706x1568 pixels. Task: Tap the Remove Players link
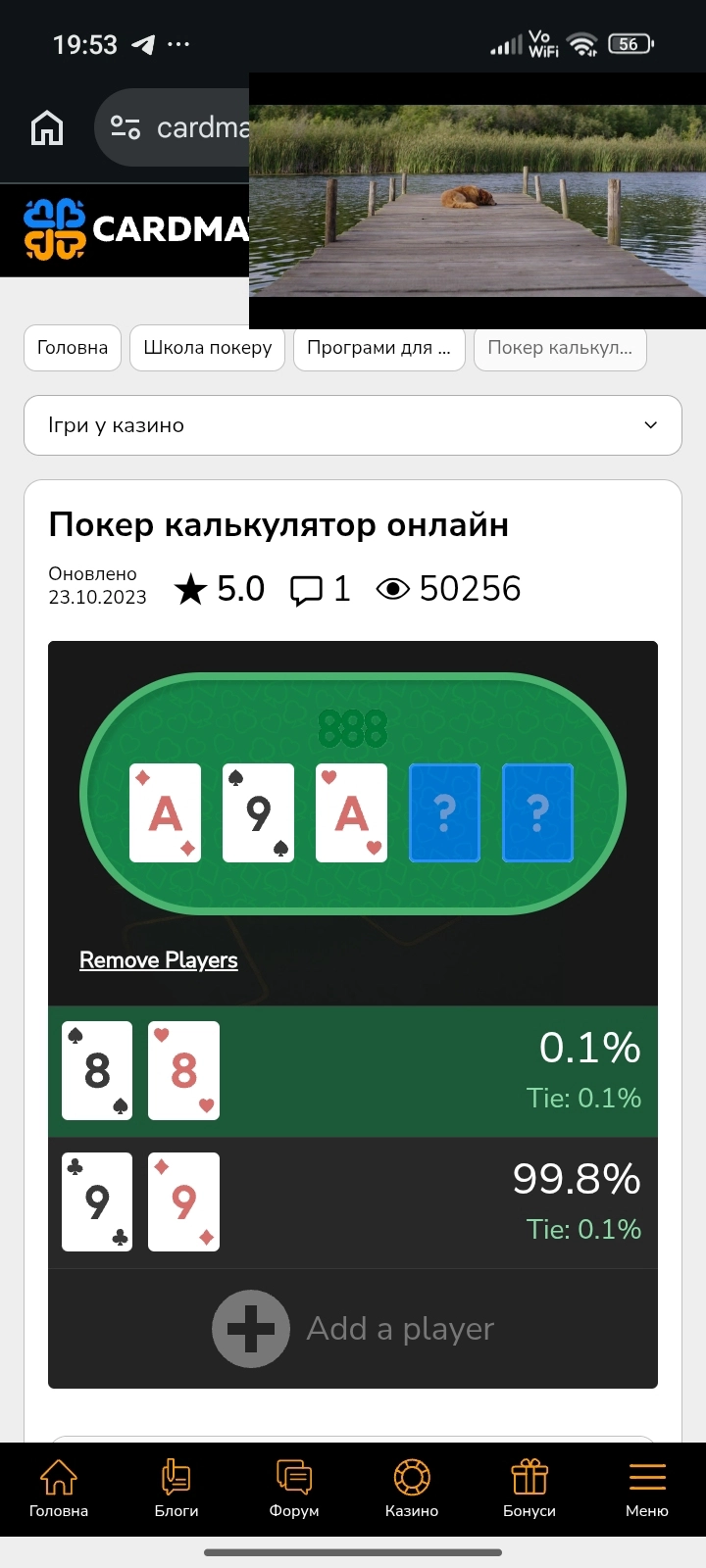point(158,960)
